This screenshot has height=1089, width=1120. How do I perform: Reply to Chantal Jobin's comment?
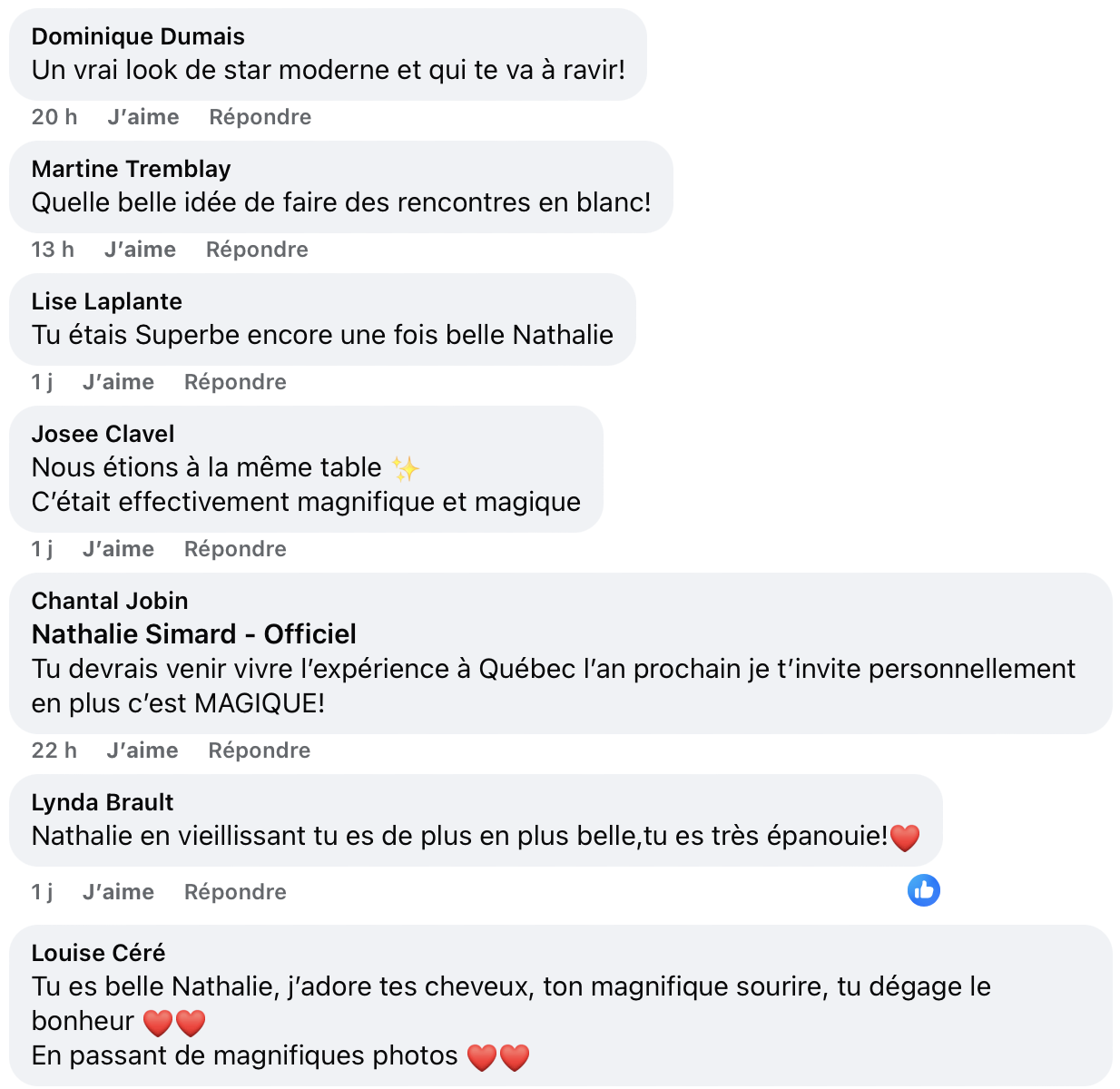(259, 751)
